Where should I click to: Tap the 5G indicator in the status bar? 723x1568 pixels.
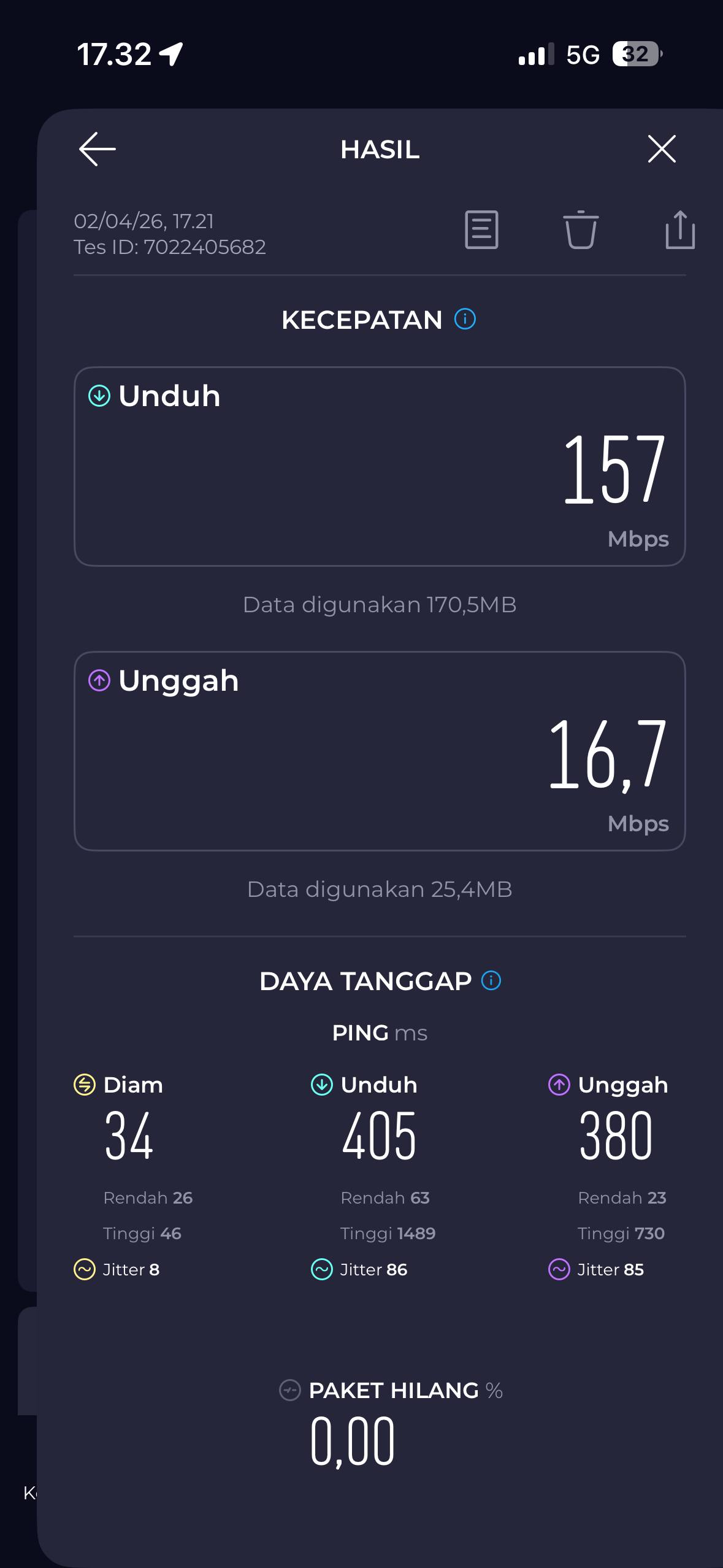coord(584,55)
